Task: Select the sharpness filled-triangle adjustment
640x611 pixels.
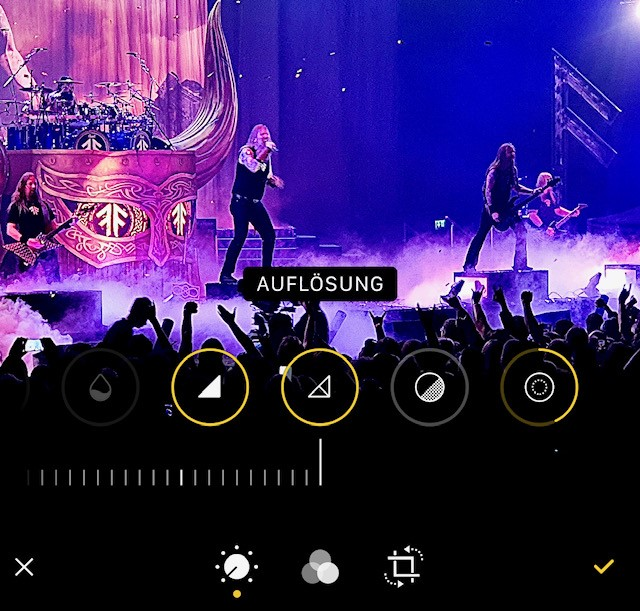Action: point(210,387)
